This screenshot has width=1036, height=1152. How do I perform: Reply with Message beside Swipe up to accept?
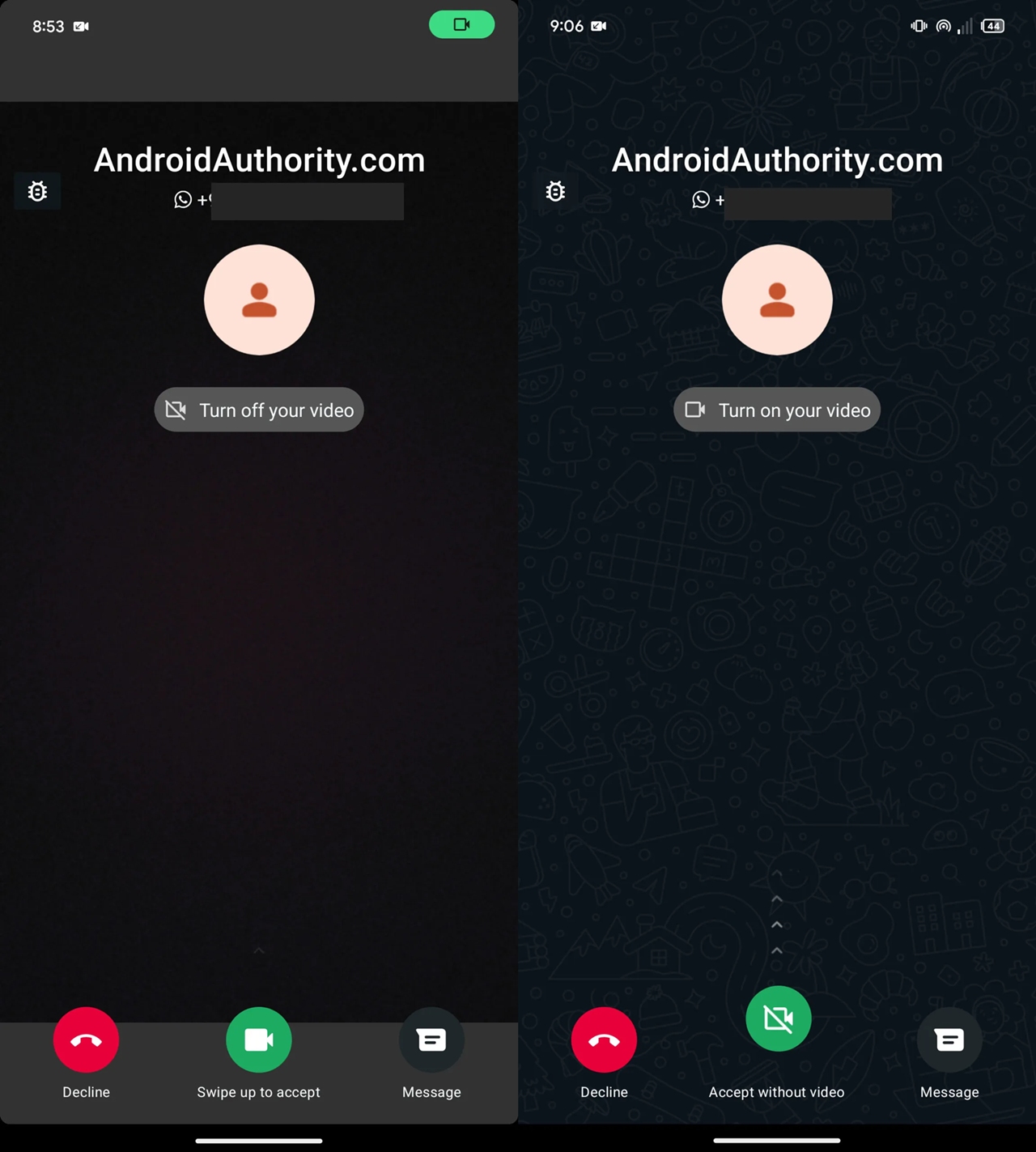[431, 1039]
